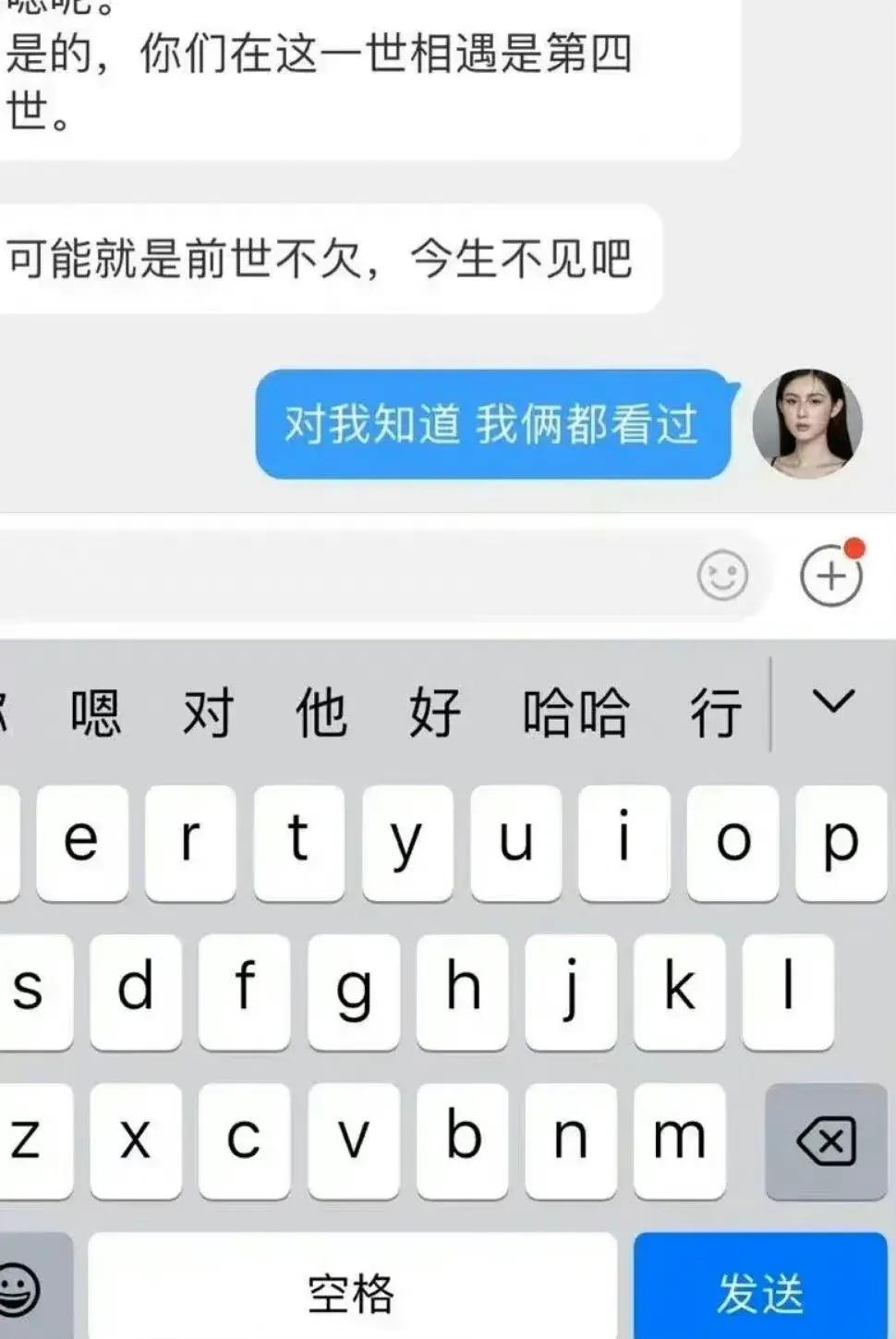Expand the keyboard suggestions list
This screenshot has height=1339, width=896.
[x=833, y=703]
